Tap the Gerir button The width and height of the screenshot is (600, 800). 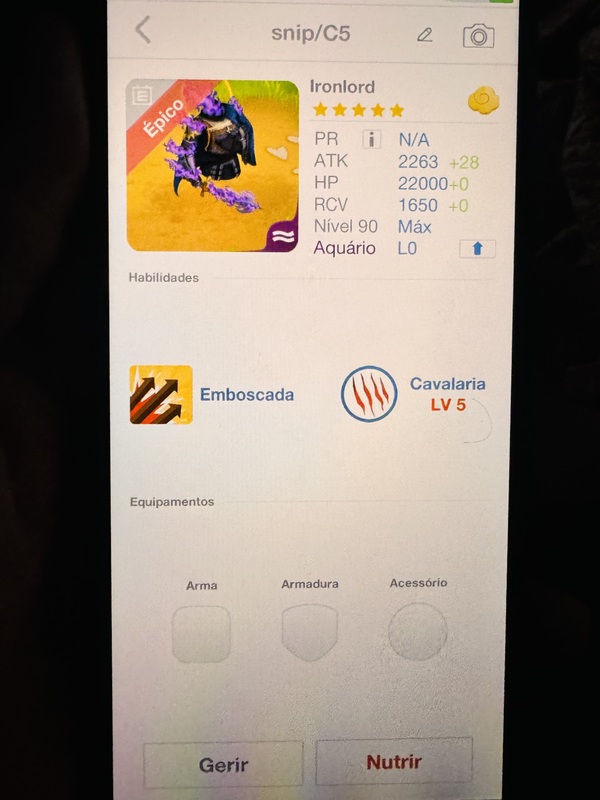tap(223, 765)
